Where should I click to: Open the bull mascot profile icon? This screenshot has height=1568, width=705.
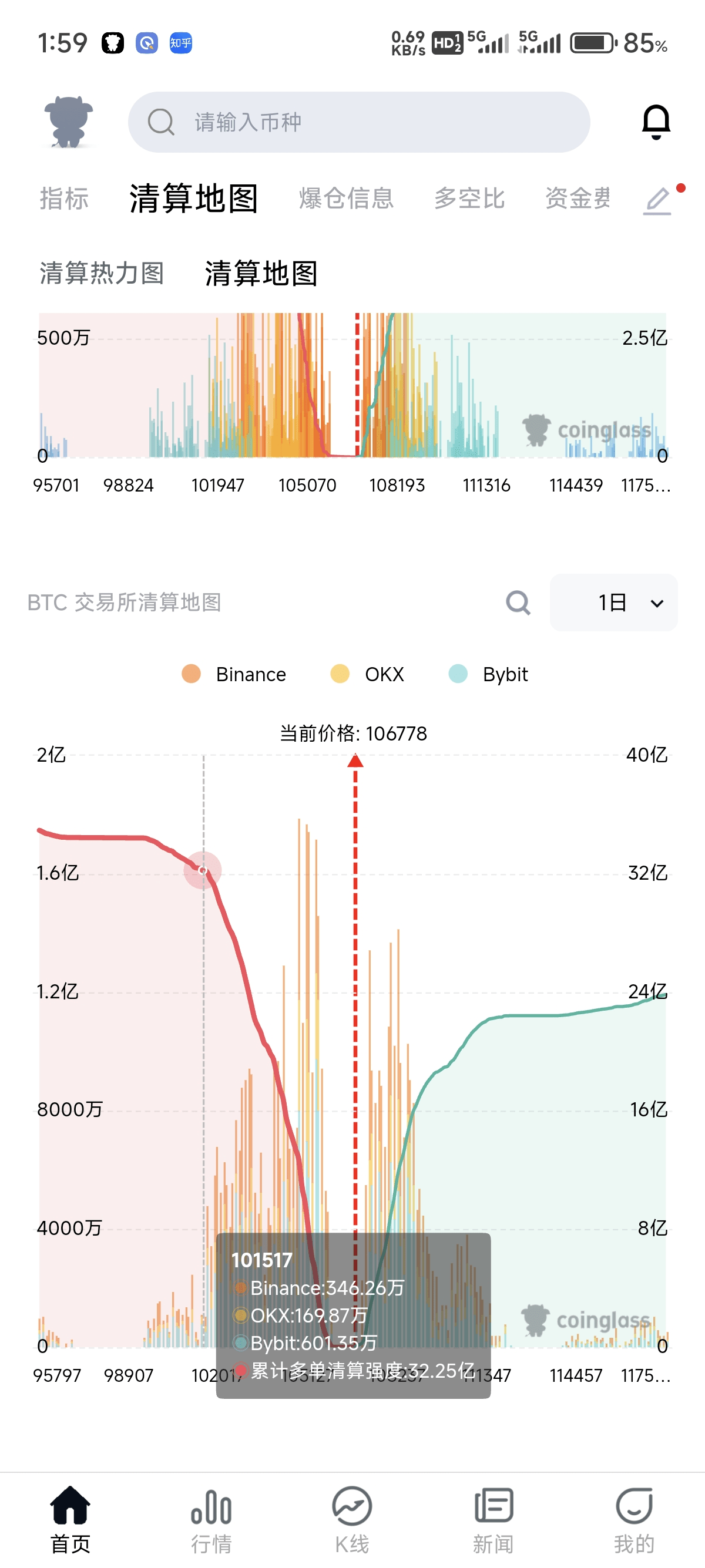click(68, 122)
